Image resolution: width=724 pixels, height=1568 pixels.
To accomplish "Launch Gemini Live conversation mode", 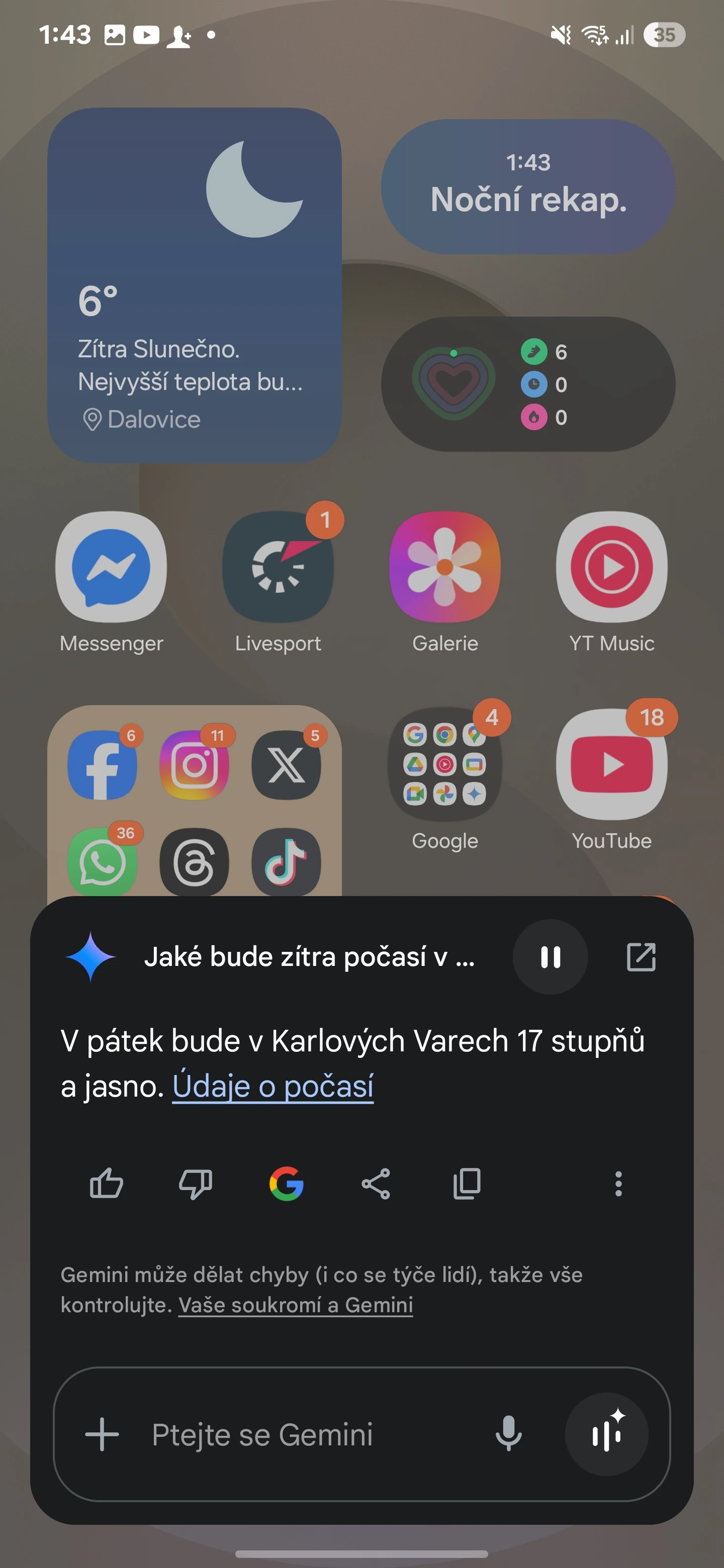I will [606, 1435].
